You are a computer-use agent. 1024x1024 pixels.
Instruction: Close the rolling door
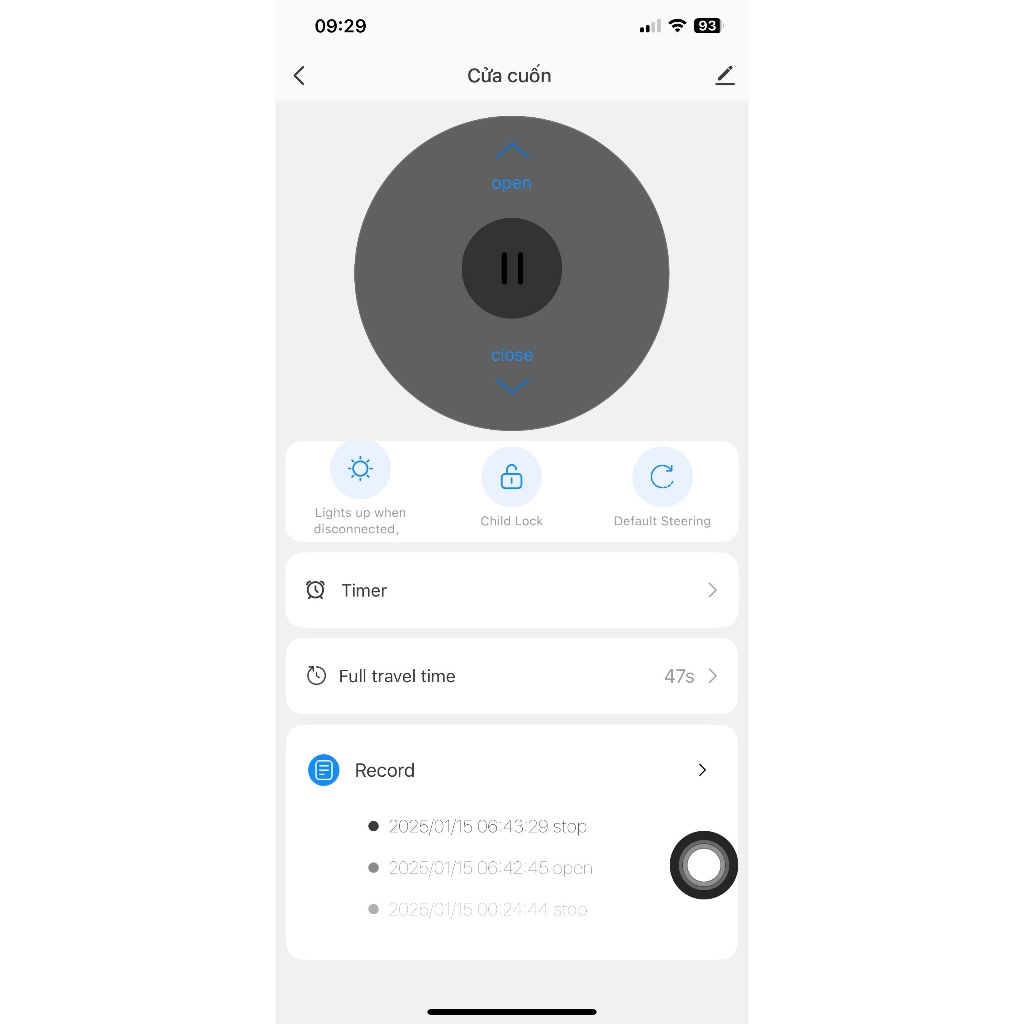pyautogui.click(x=511, y=370)
